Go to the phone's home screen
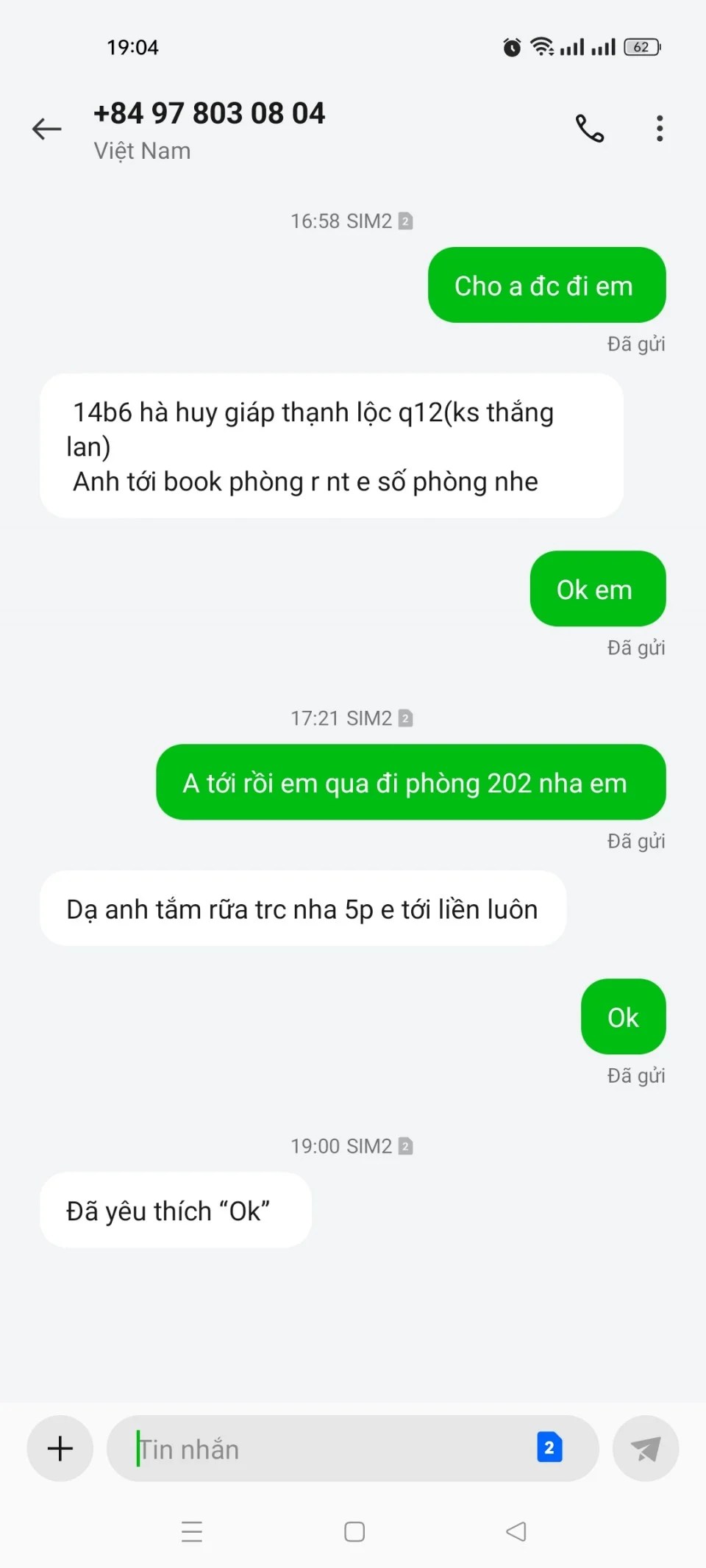This screenshot has height=1568, width=706. (354, 1531)
